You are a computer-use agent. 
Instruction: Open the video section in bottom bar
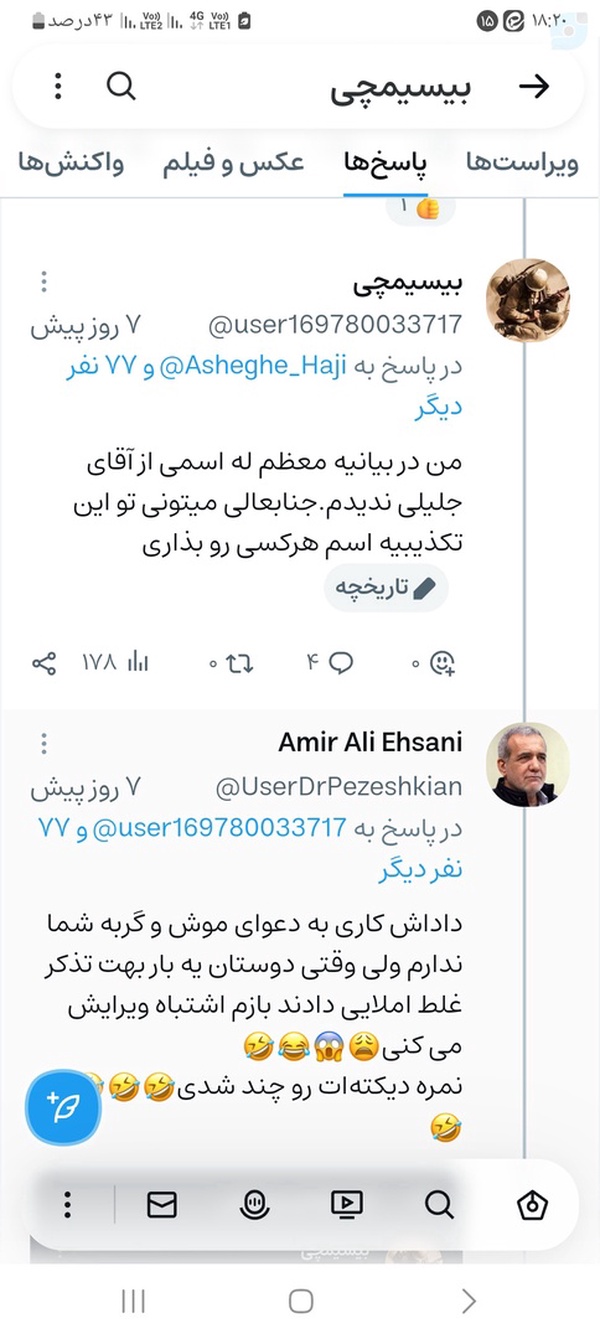coord(346,1206)
